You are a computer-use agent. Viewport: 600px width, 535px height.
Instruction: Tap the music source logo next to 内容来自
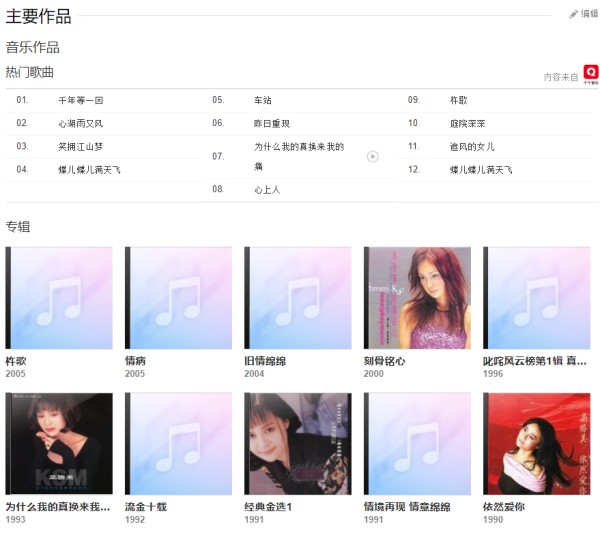591,74
